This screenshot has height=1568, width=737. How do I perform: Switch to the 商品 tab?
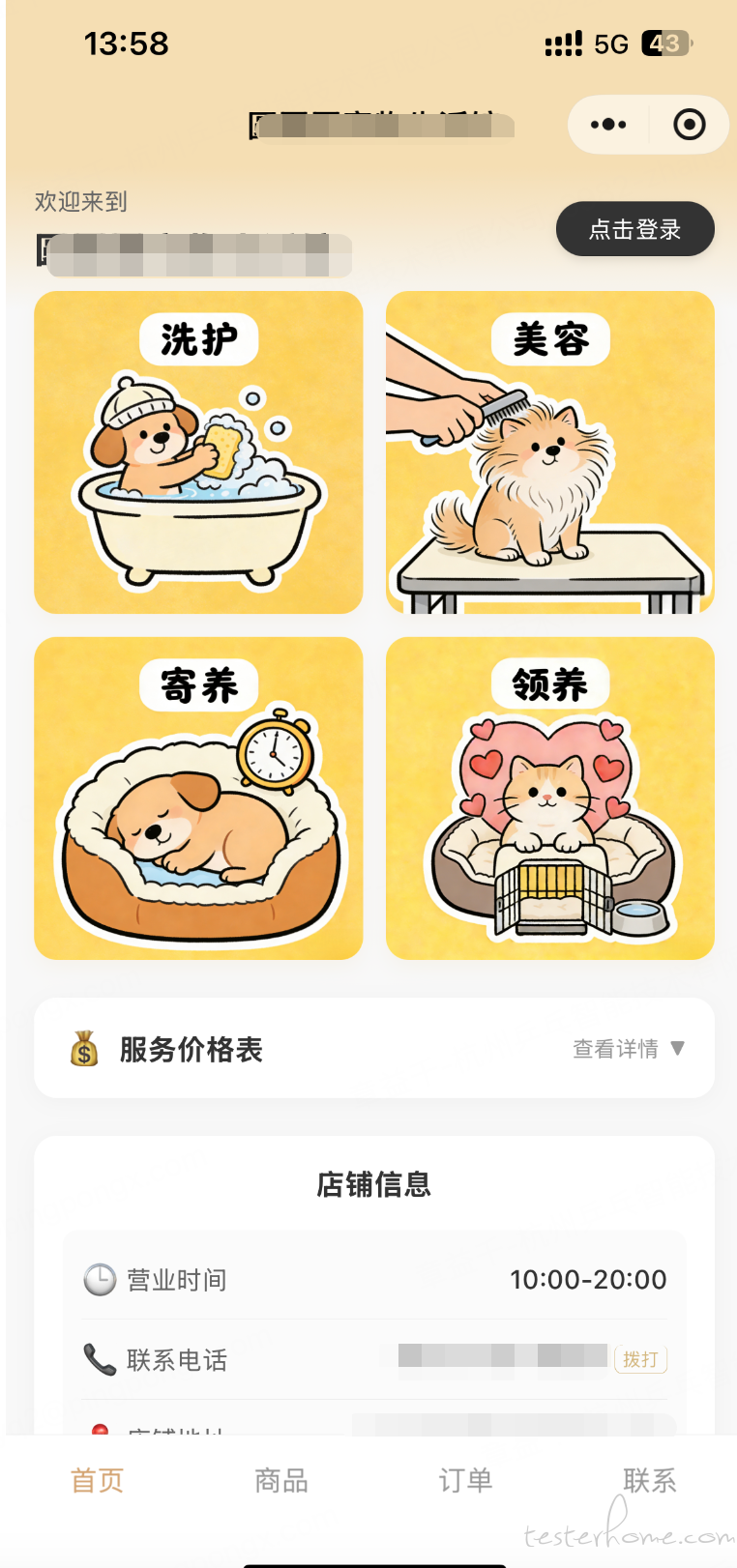[x=281, y=1480]
